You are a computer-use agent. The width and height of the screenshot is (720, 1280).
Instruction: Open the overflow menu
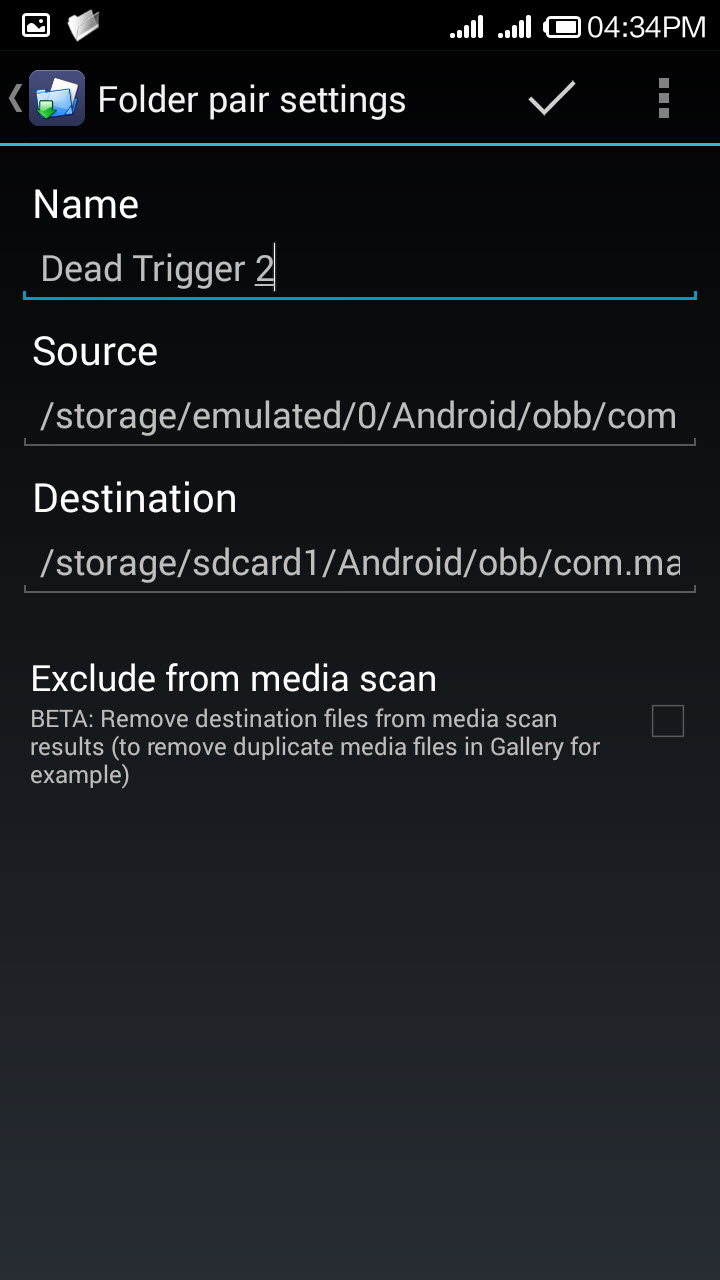663,98
